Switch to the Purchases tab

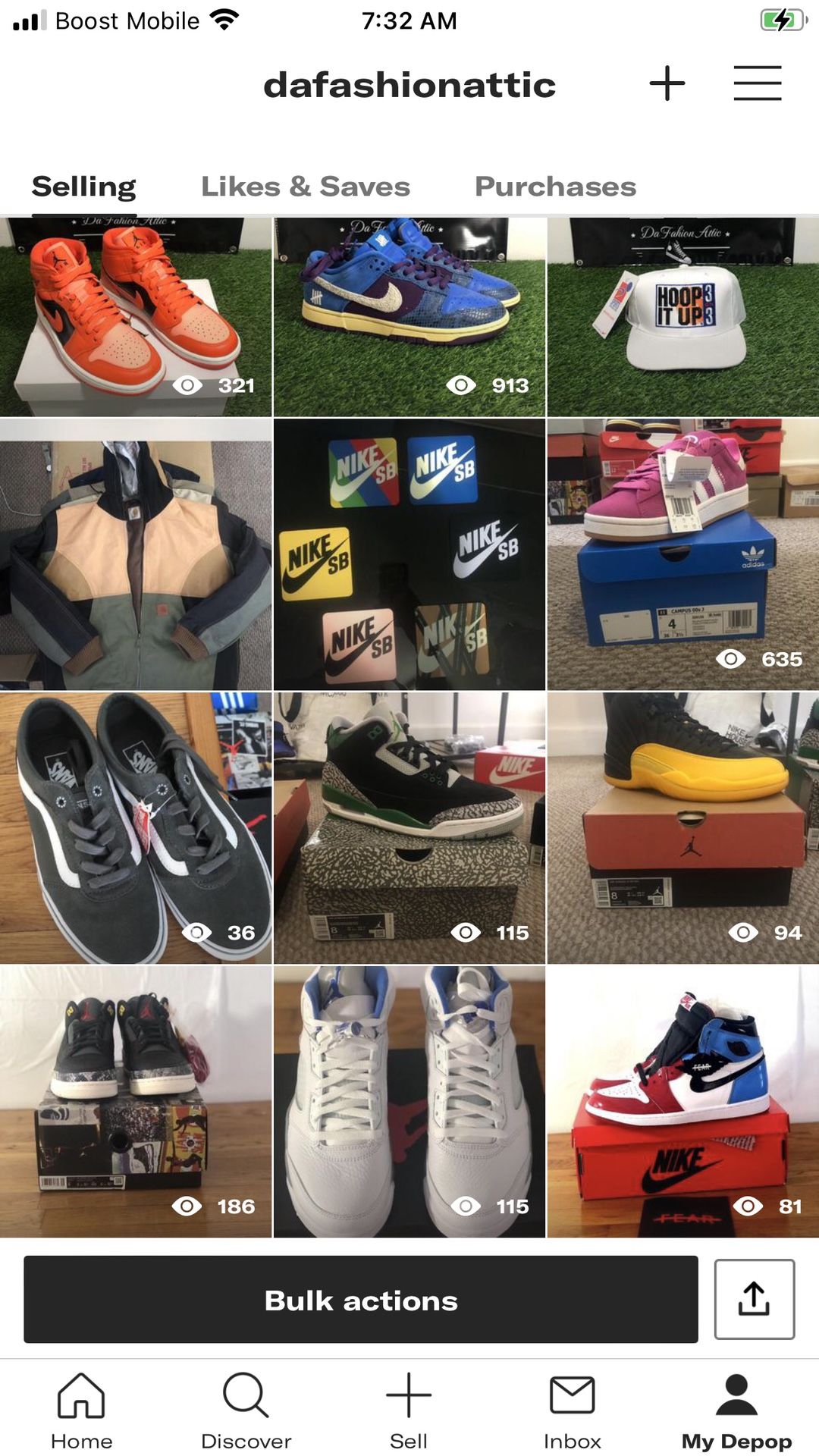point(555,187)
